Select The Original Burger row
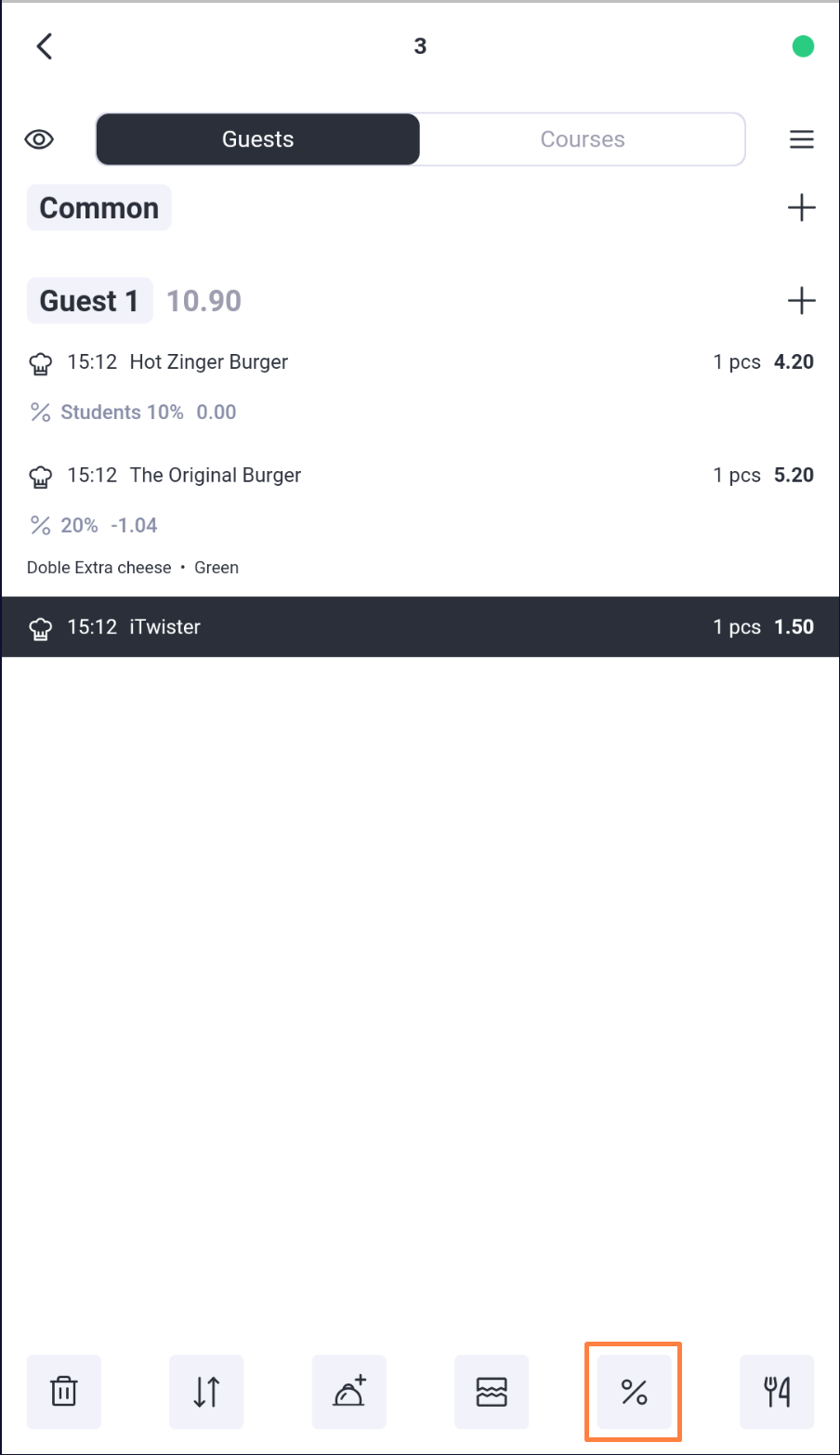This screenshot has height=1455, width=840. [x=420, y=476]
